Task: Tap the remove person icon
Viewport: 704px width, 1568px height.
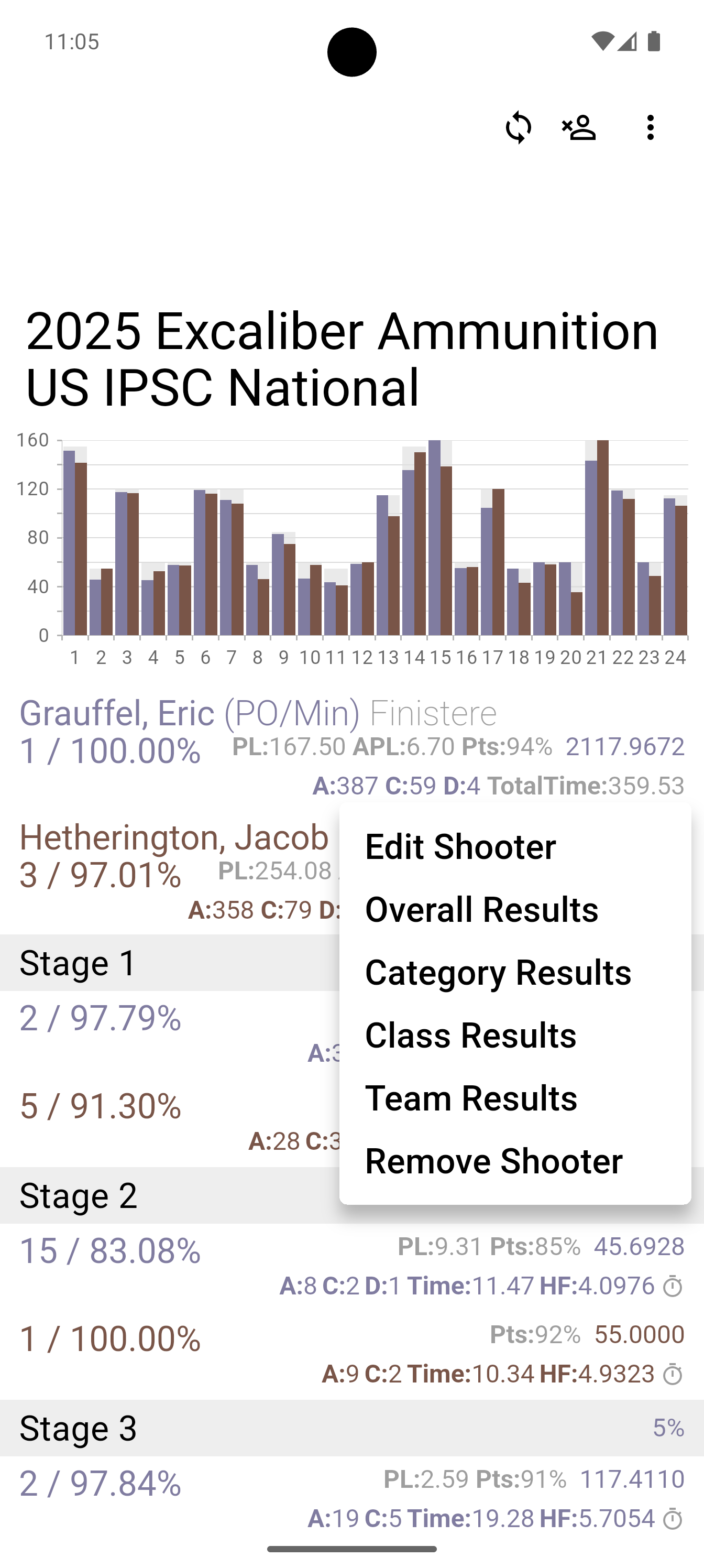Action: tap(578, 127)
